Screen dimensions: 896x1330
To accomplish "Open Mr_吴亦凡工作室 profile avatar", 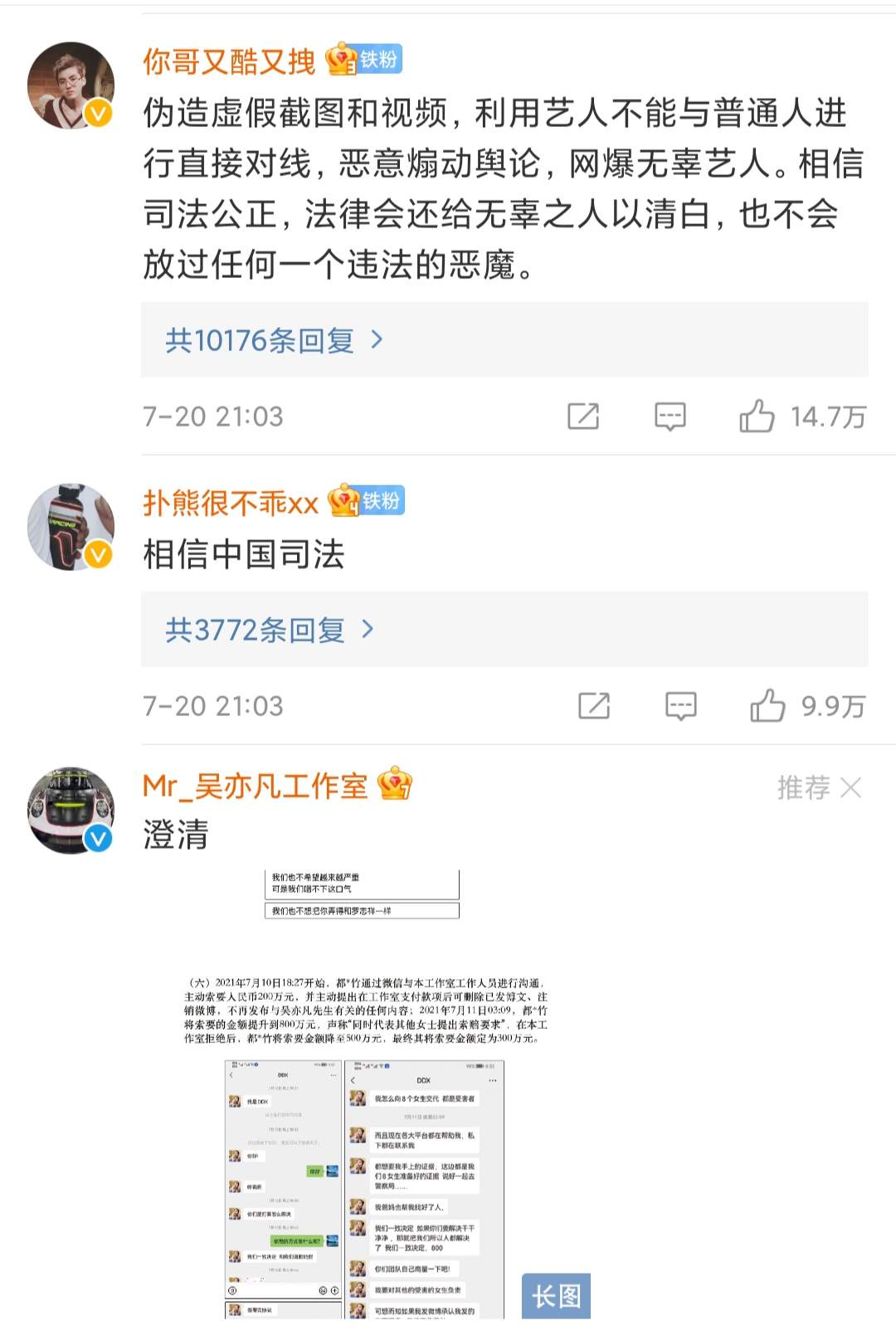I will click(71, 811).
